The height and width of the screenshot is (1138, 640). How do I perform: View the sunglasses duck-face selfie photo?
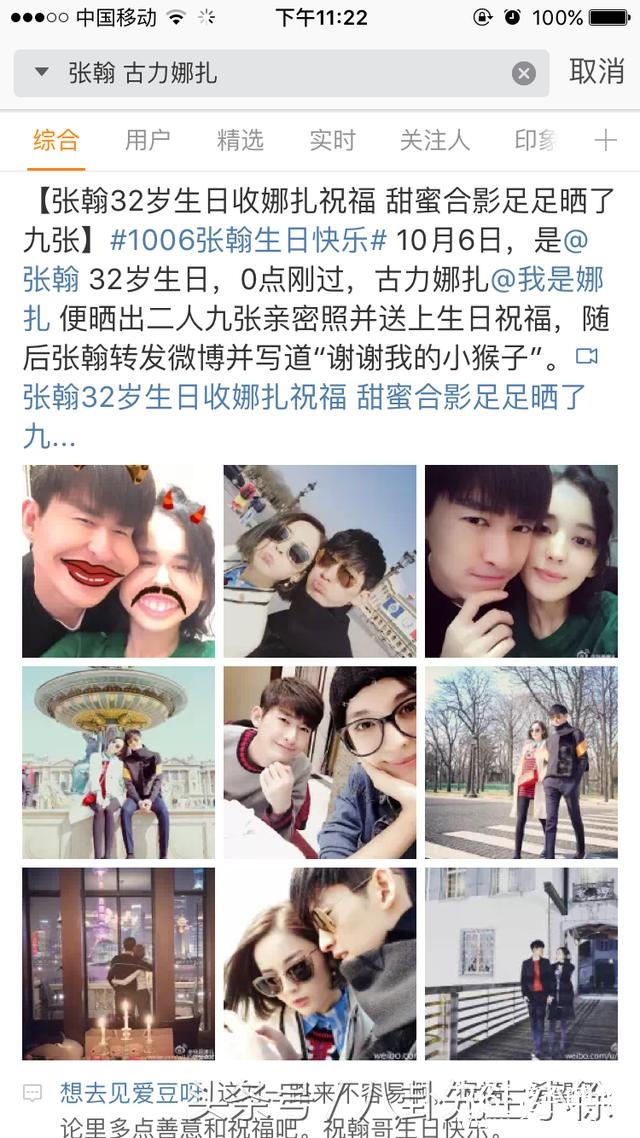click(x=320, y=560)
